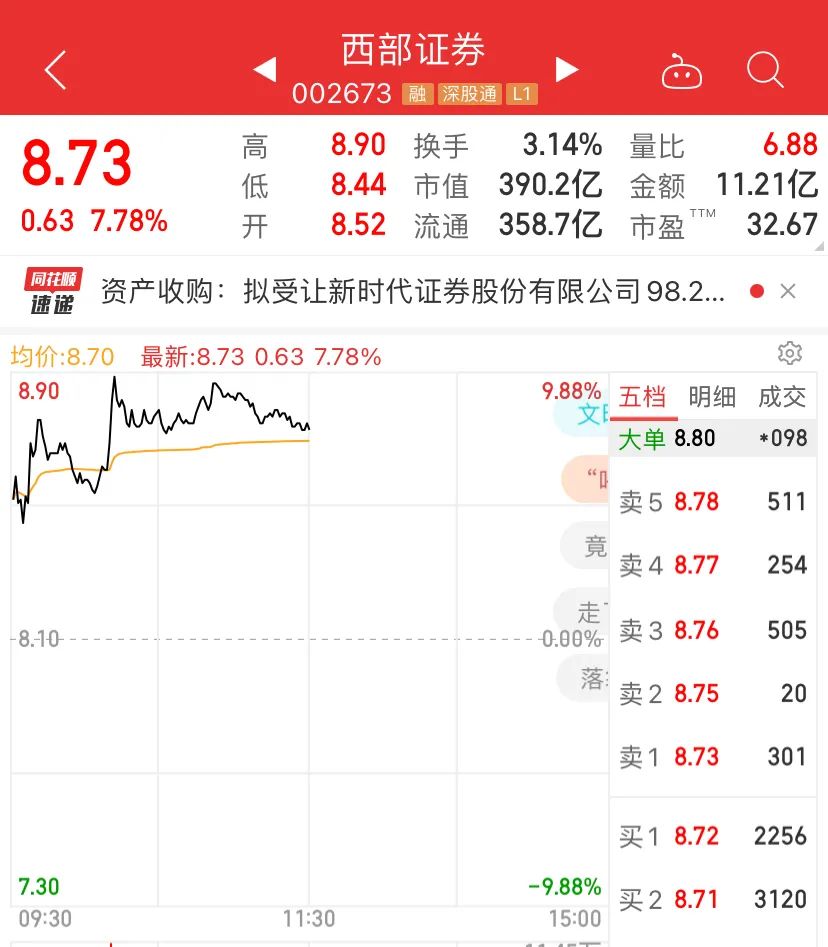This screenshot has width=828, height=947.
Task: Open chart settings gear
Action: (790, 353)
